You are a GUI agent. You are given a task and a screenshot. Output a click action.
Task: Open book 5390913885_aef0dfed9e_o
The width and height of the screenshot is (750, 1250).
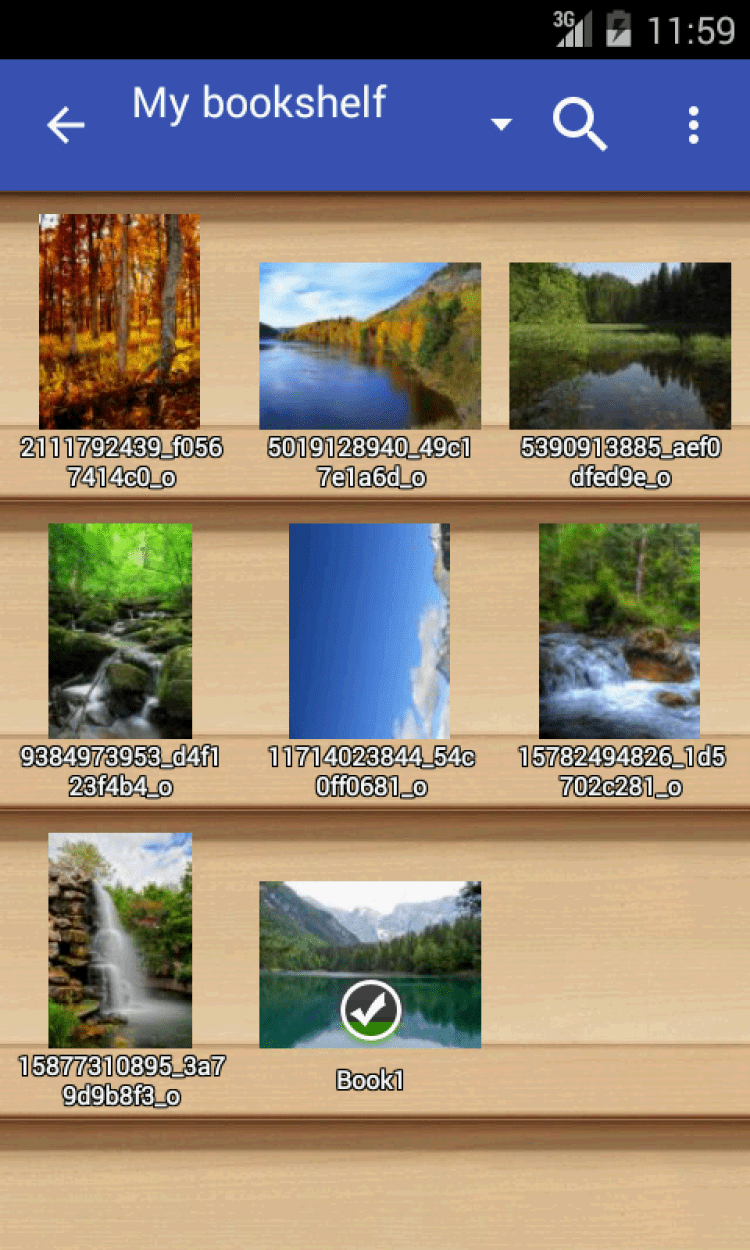[x=620, y=346]
